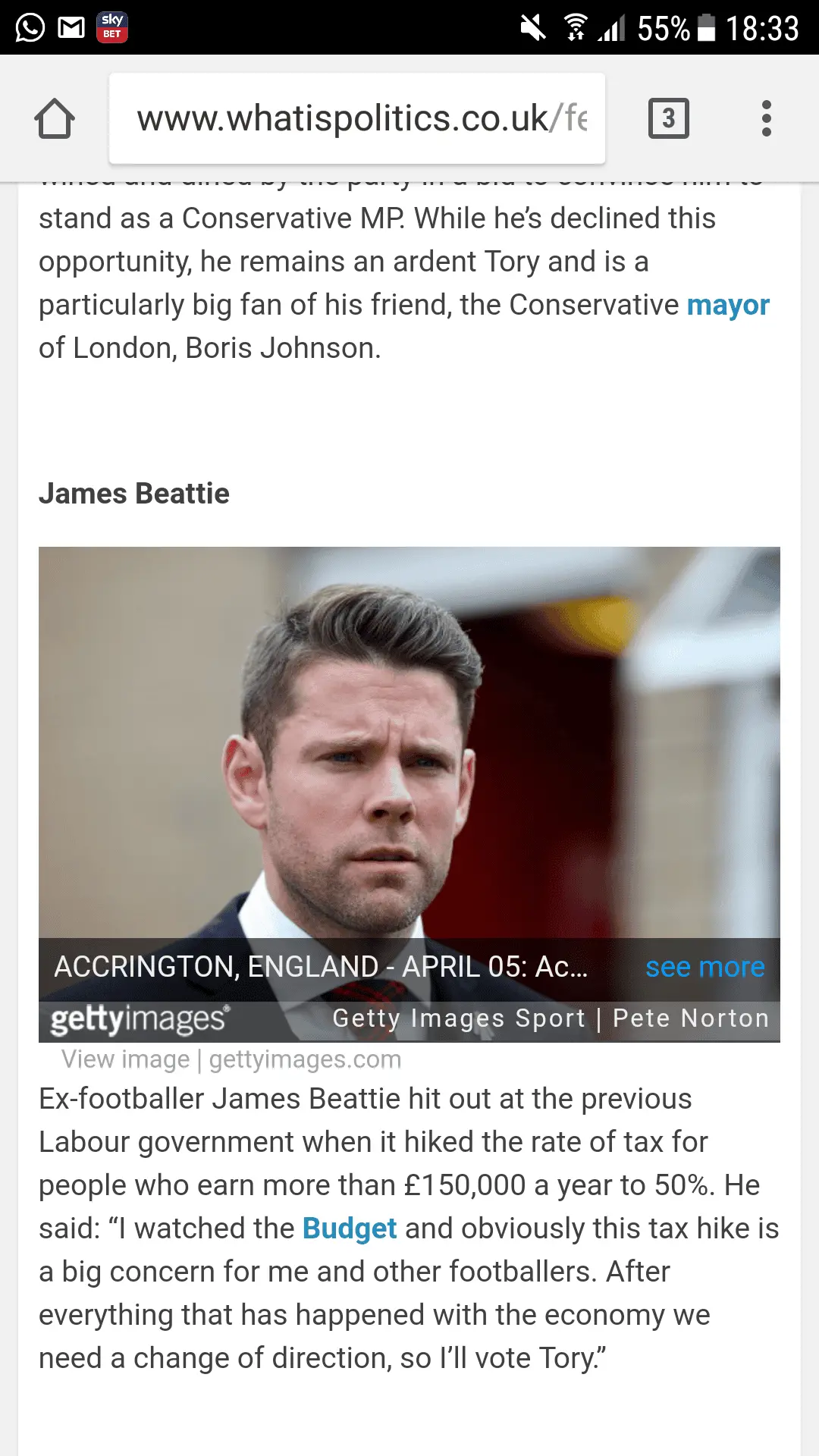
Task: Tap the URL address bar
Action: (x=356, y=119)
